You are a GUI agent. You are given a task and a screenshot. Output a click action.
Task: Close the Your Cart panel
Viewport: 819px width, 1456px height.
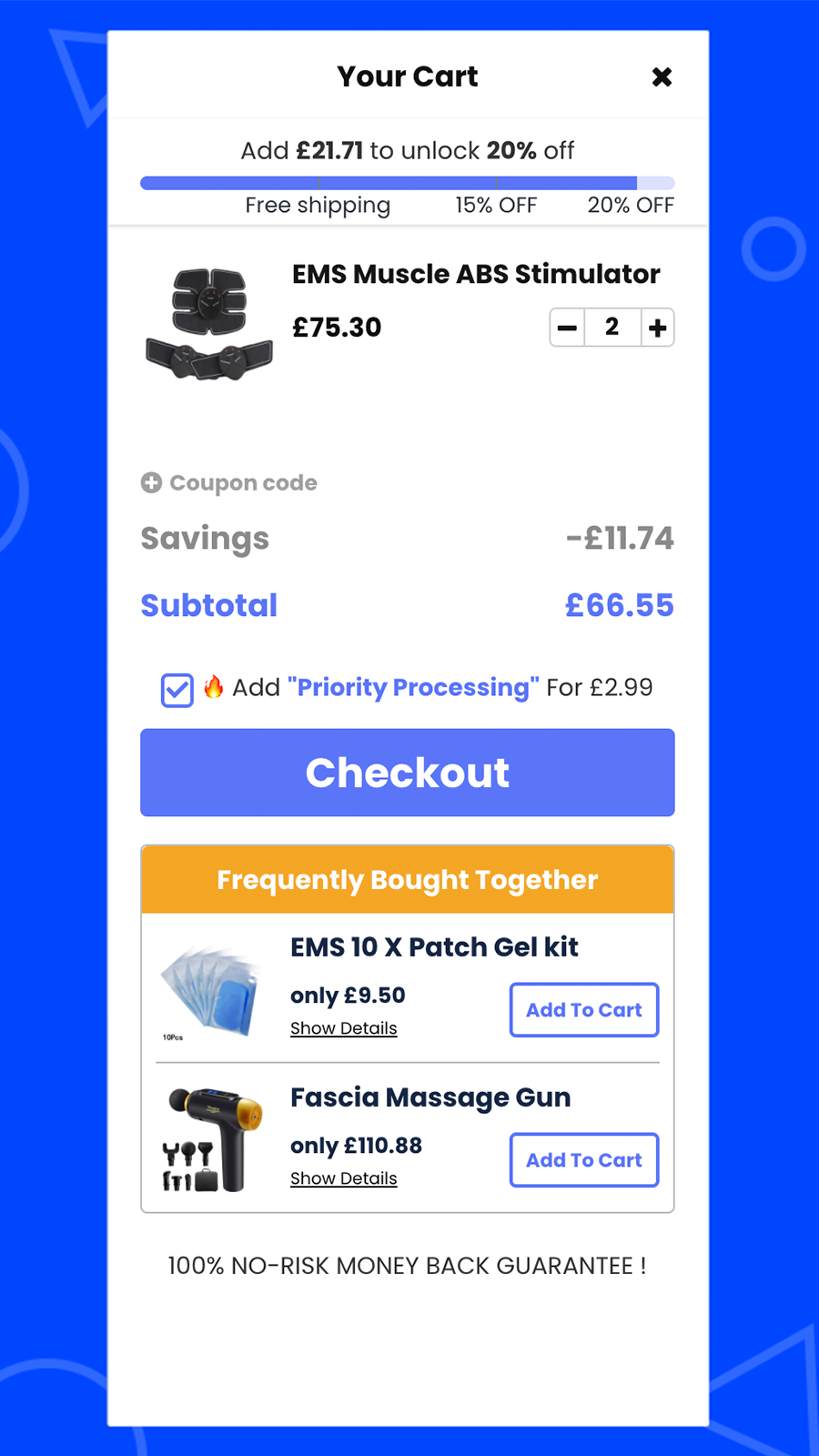662,77
